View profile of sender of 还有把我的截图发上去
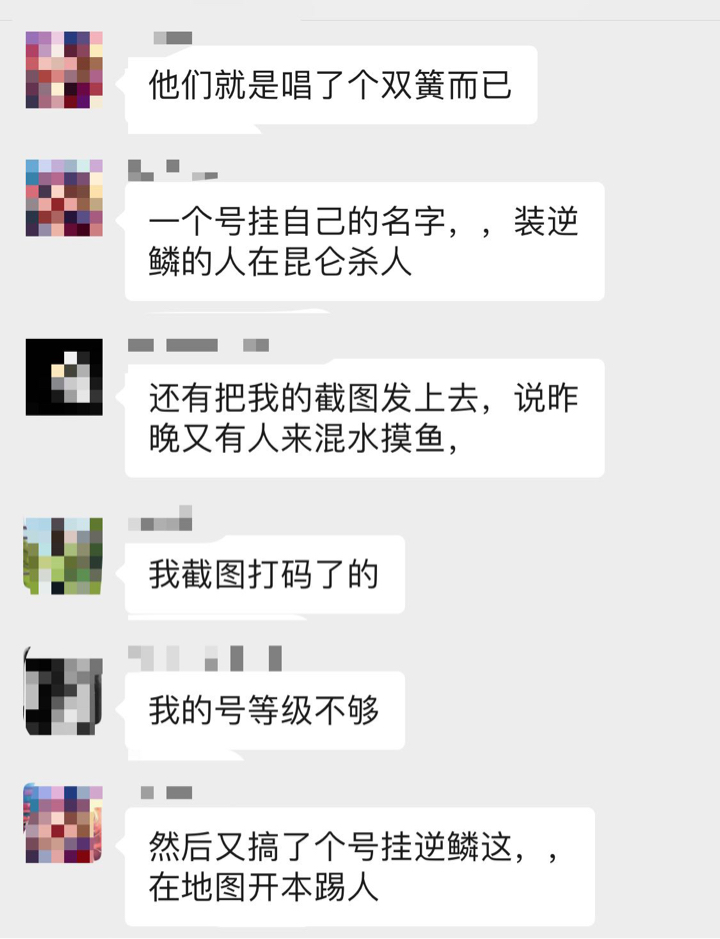This screenshot has height=939, width=720. (x=64, y=377)
